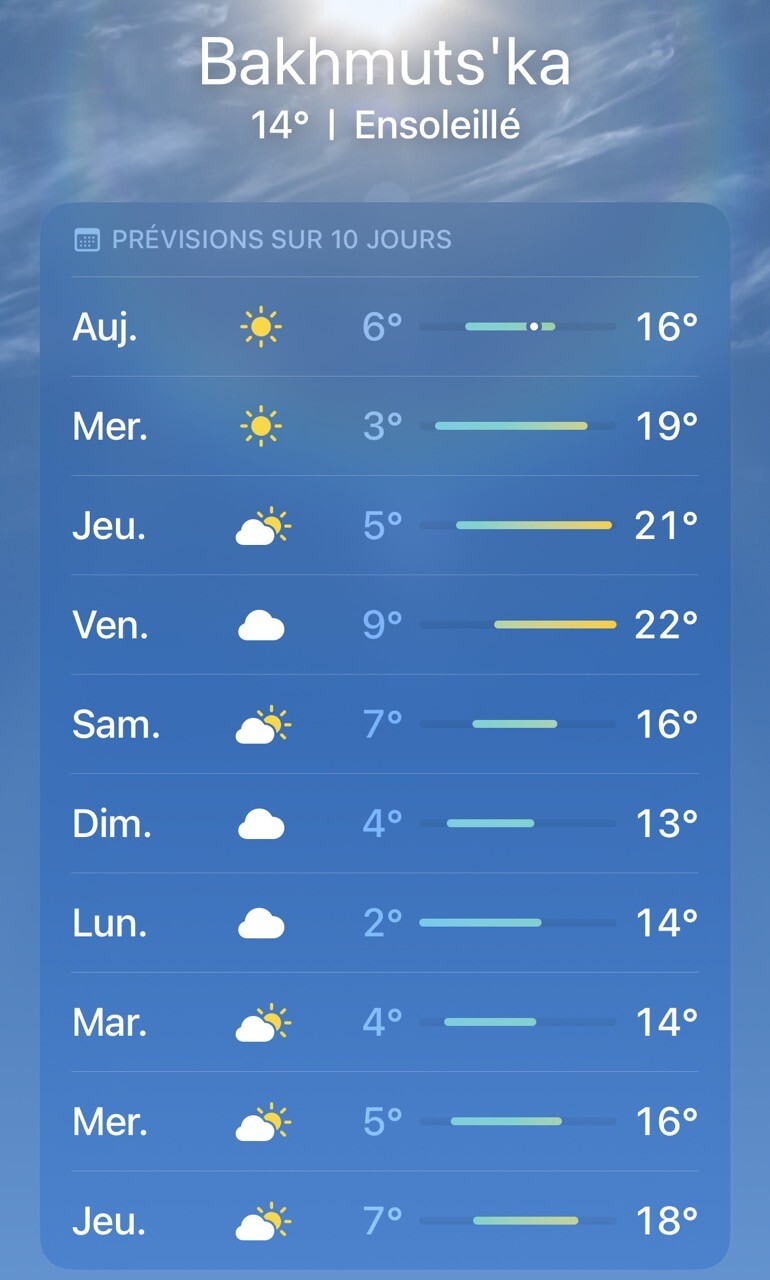Open Jeu. forecast with 18° high
The width and height of the screenshot is (770, 1280).
click(x=385, y=1220)
